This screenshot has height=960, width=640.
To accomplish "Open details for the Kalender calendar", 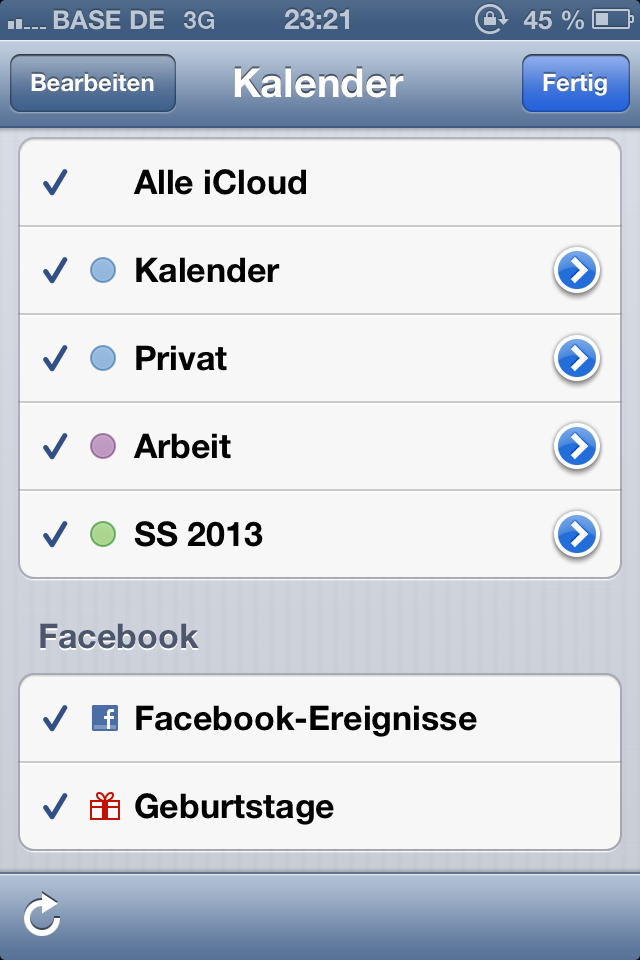I will click(x=577, y=271).
